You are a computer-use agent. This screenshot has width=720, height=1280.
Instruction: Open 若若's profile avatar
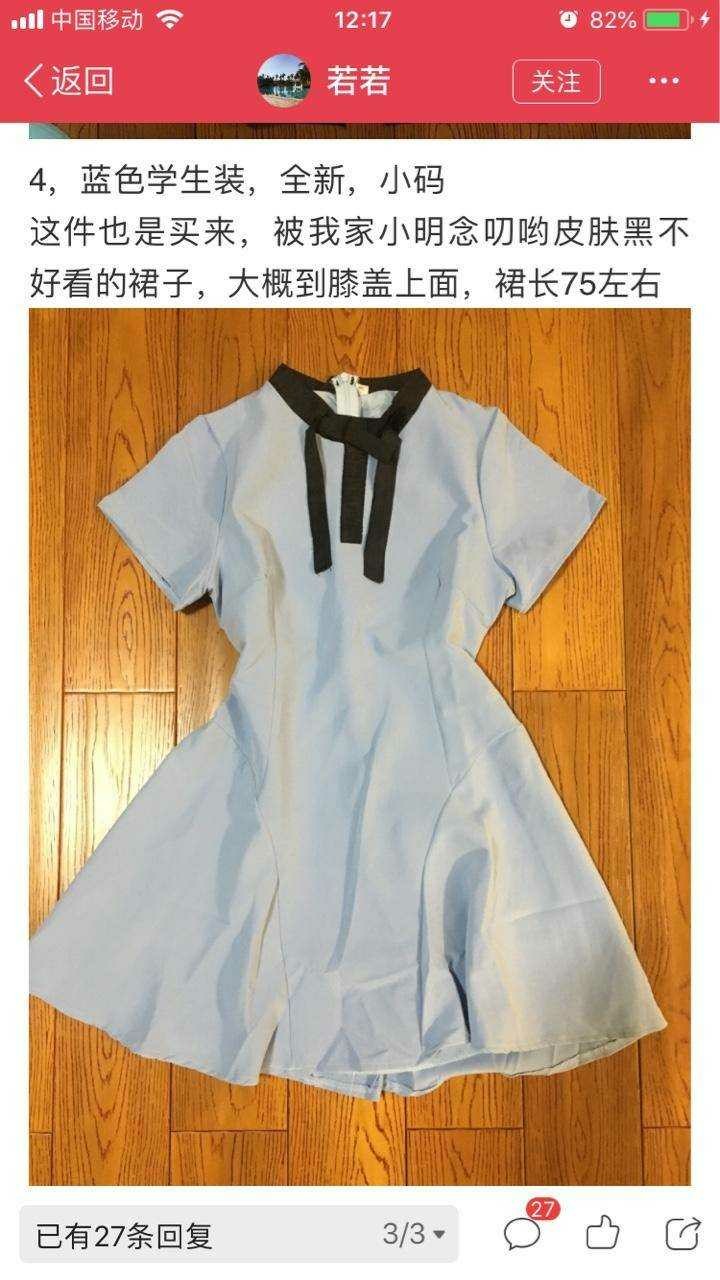tap(284, 81)
